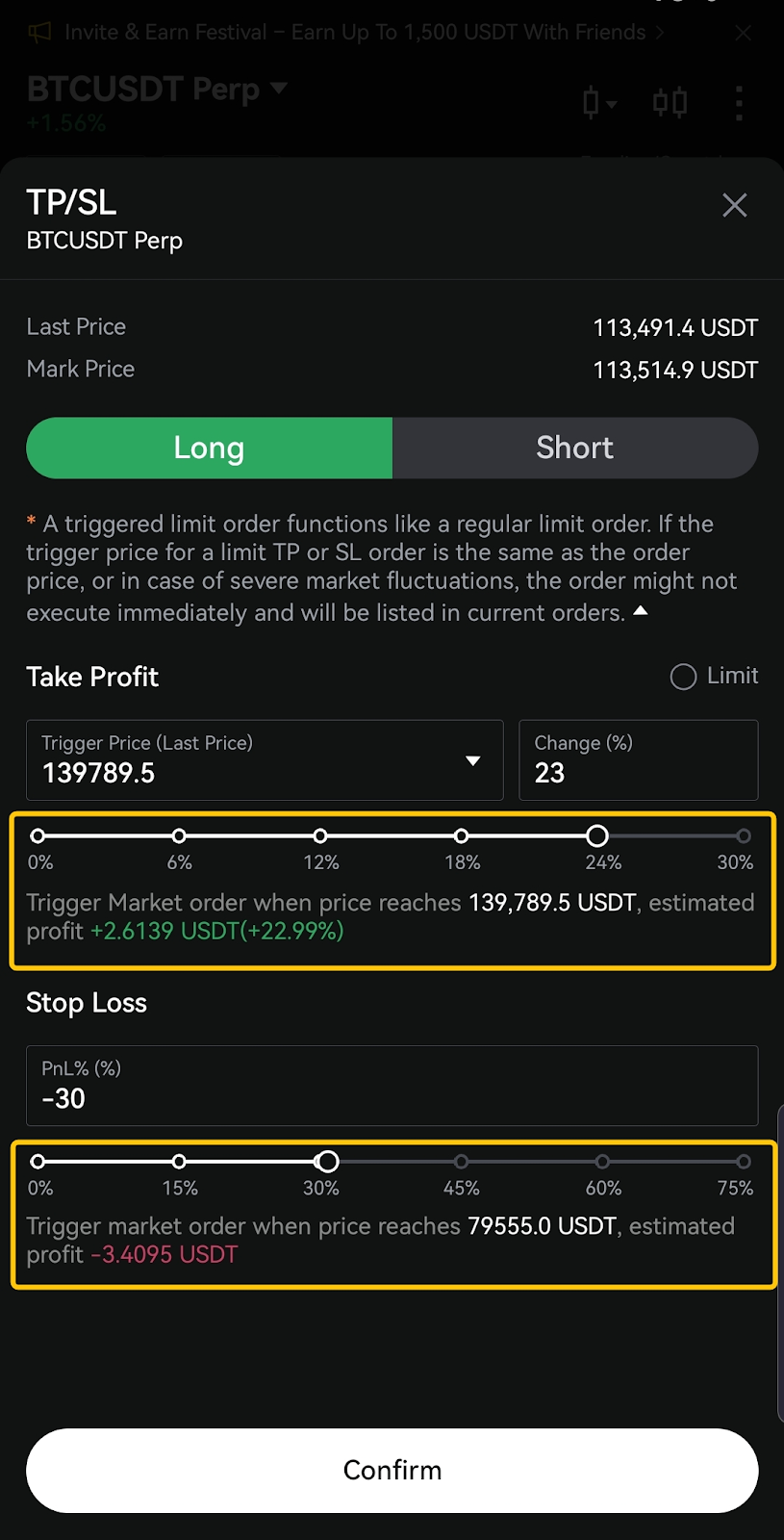Set Stop Loss slider to 75%
Screen dimensions: 784x1540
743,1162
